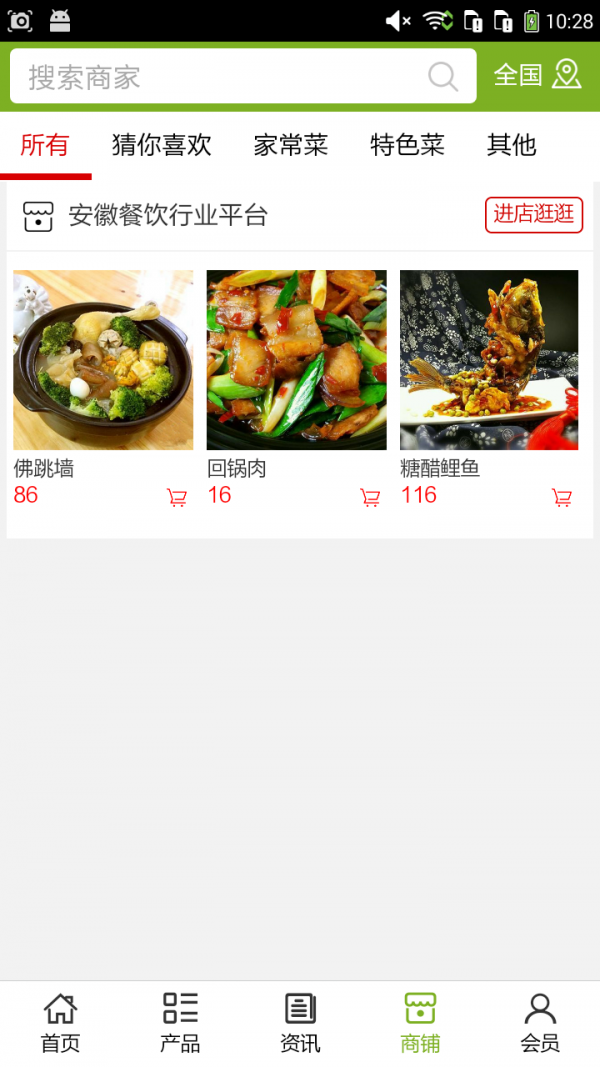Switch to the 家常菜 tab
This screenshot has width=600, height=1067.
coord(291,145)
